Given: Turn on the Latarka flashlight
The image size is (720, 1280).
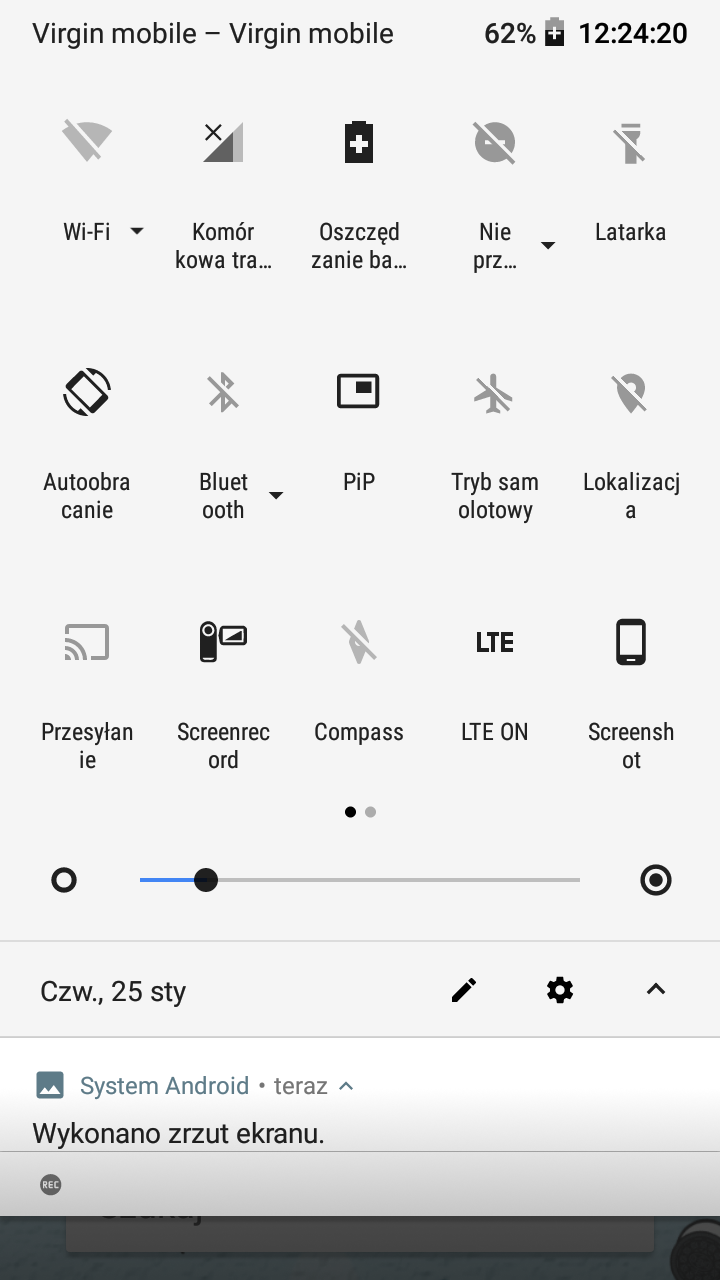Looking at the screenshot, I should [630, 142].
